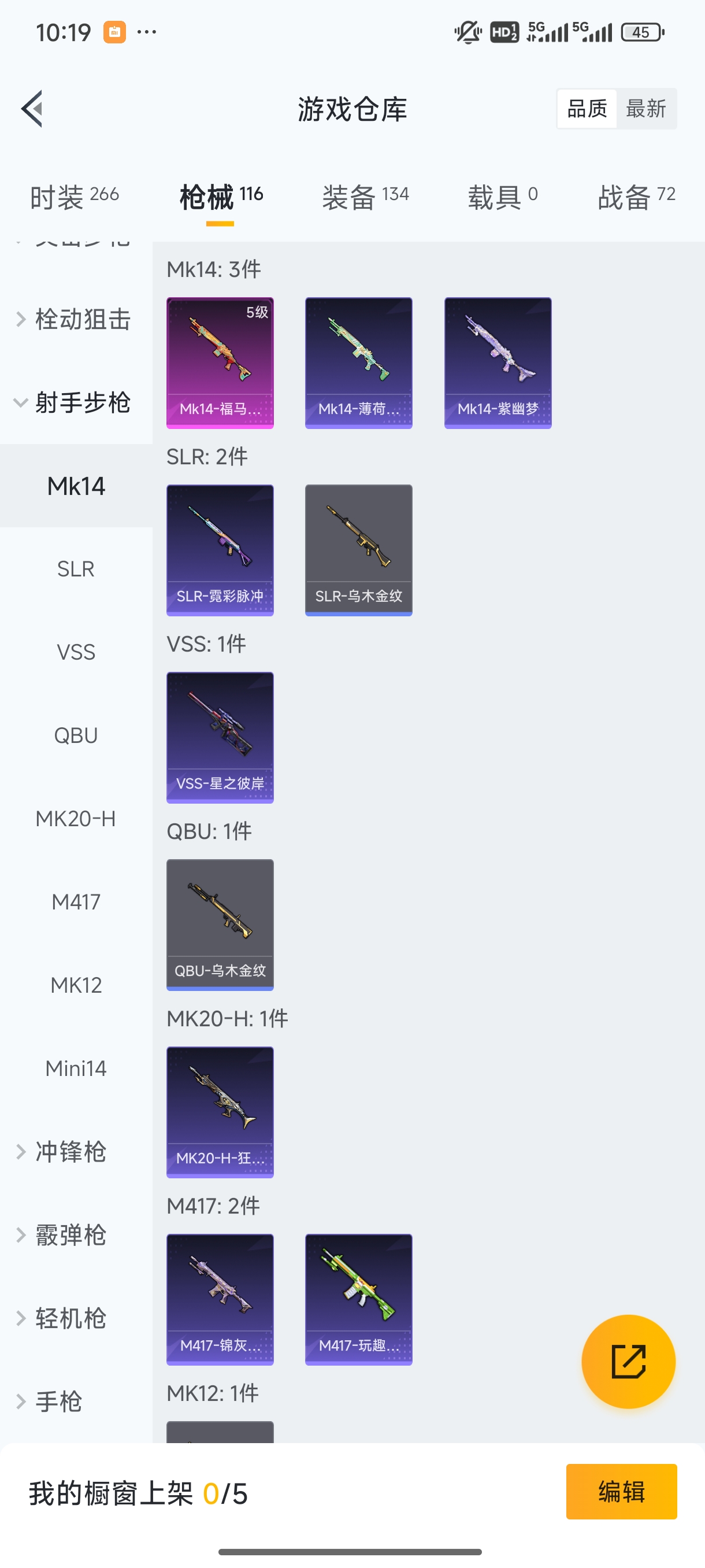The width and height of the screenshot is (705, 1568).
Task: Open the QBU-乌木金纹 skin
Action: [x=220, y=924]
